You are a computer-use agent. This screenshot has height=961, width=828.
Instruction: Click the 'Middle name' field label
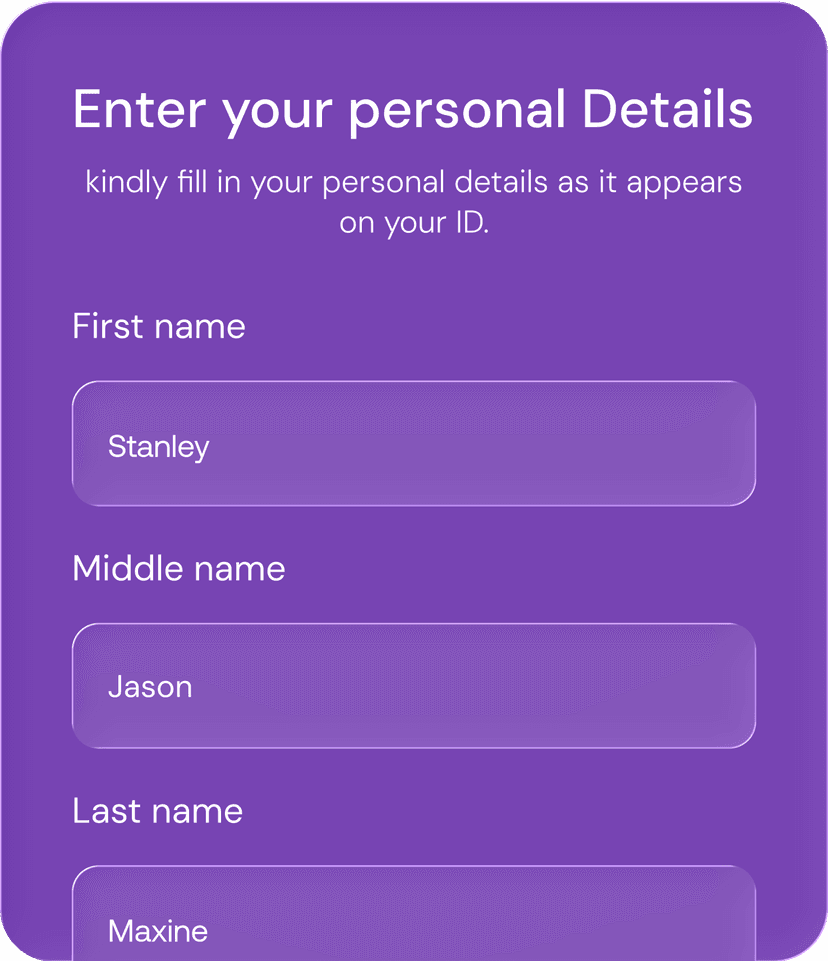tap(178, 568)
